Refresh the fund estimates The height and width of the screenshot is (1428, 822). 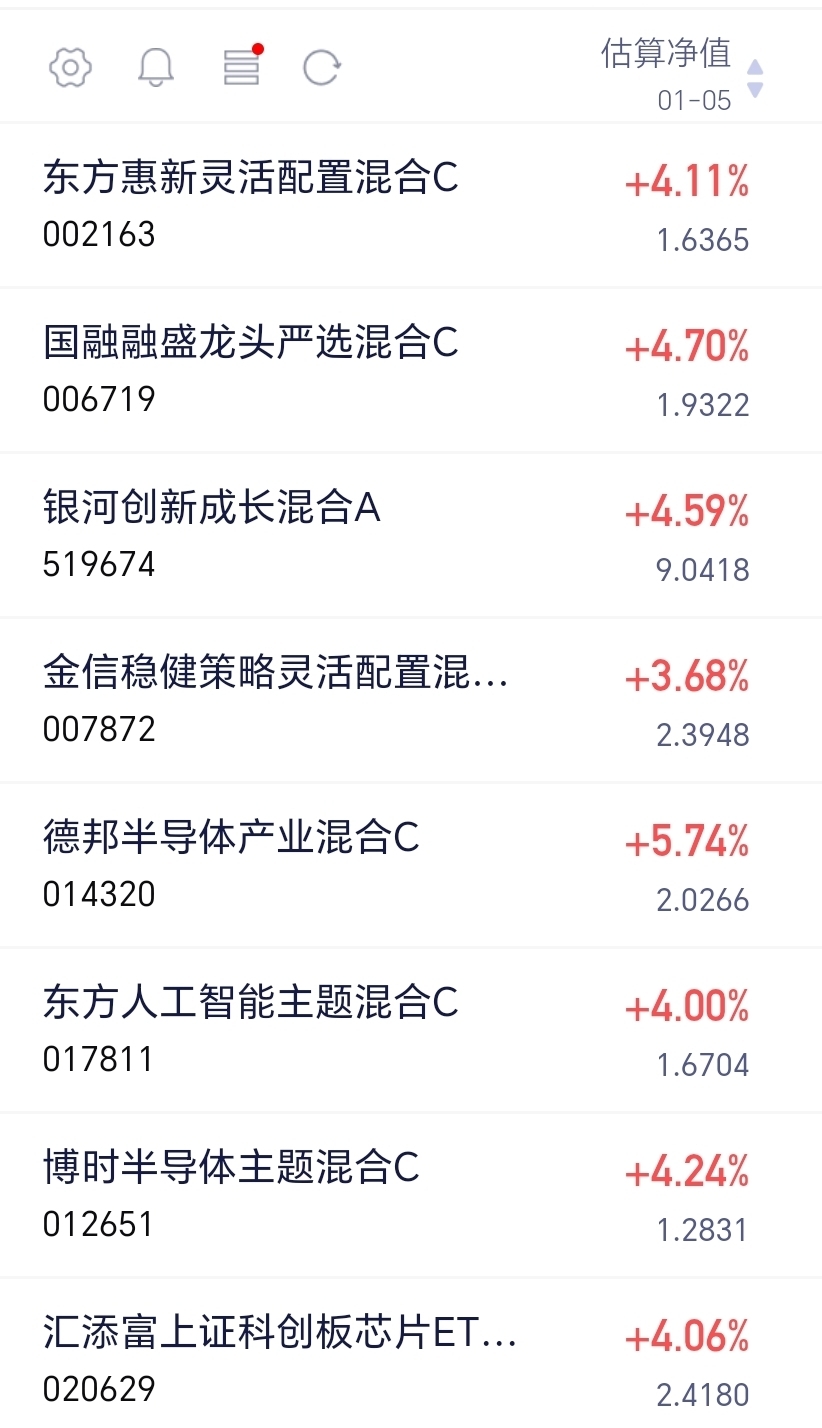[322, 68]
